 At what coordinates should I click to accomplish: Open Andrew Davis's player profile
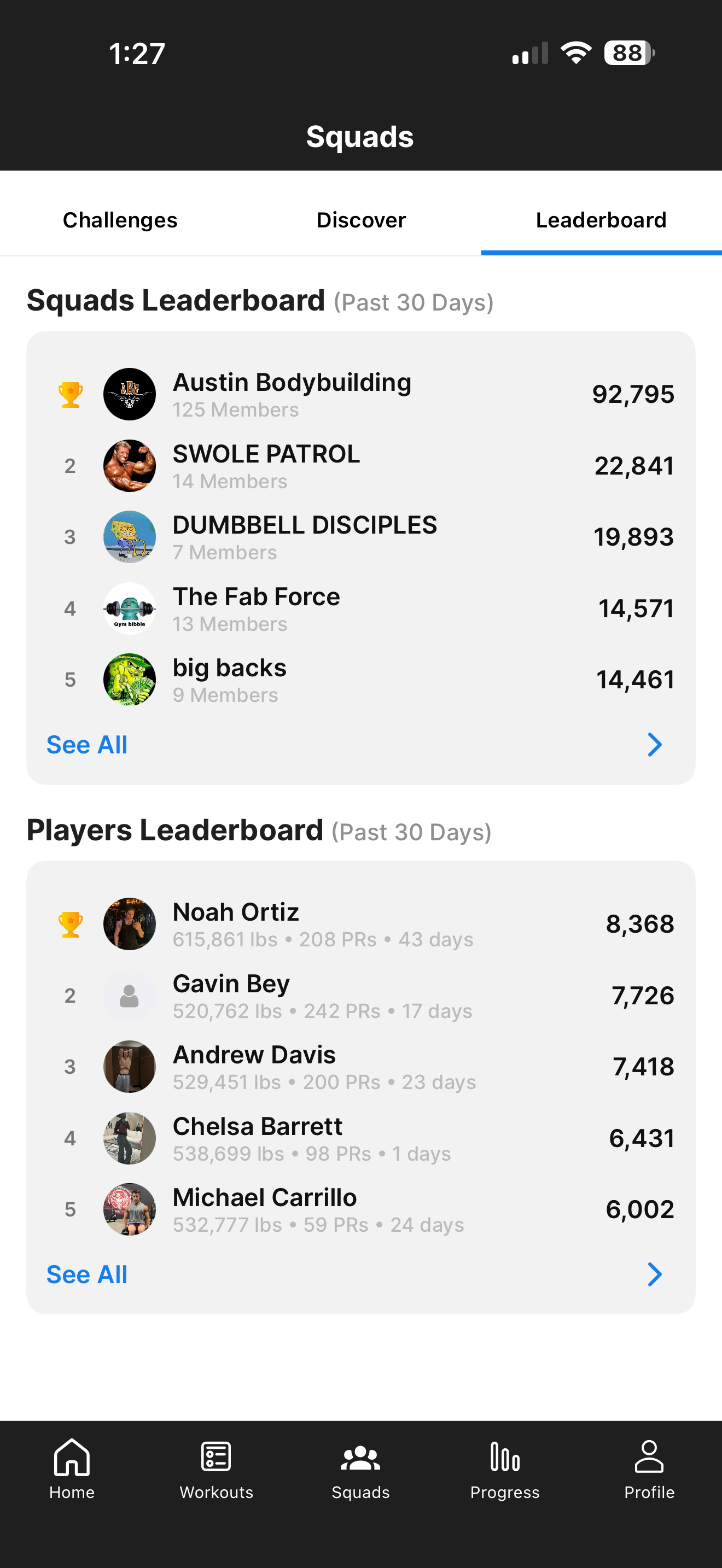[254, 1067]
